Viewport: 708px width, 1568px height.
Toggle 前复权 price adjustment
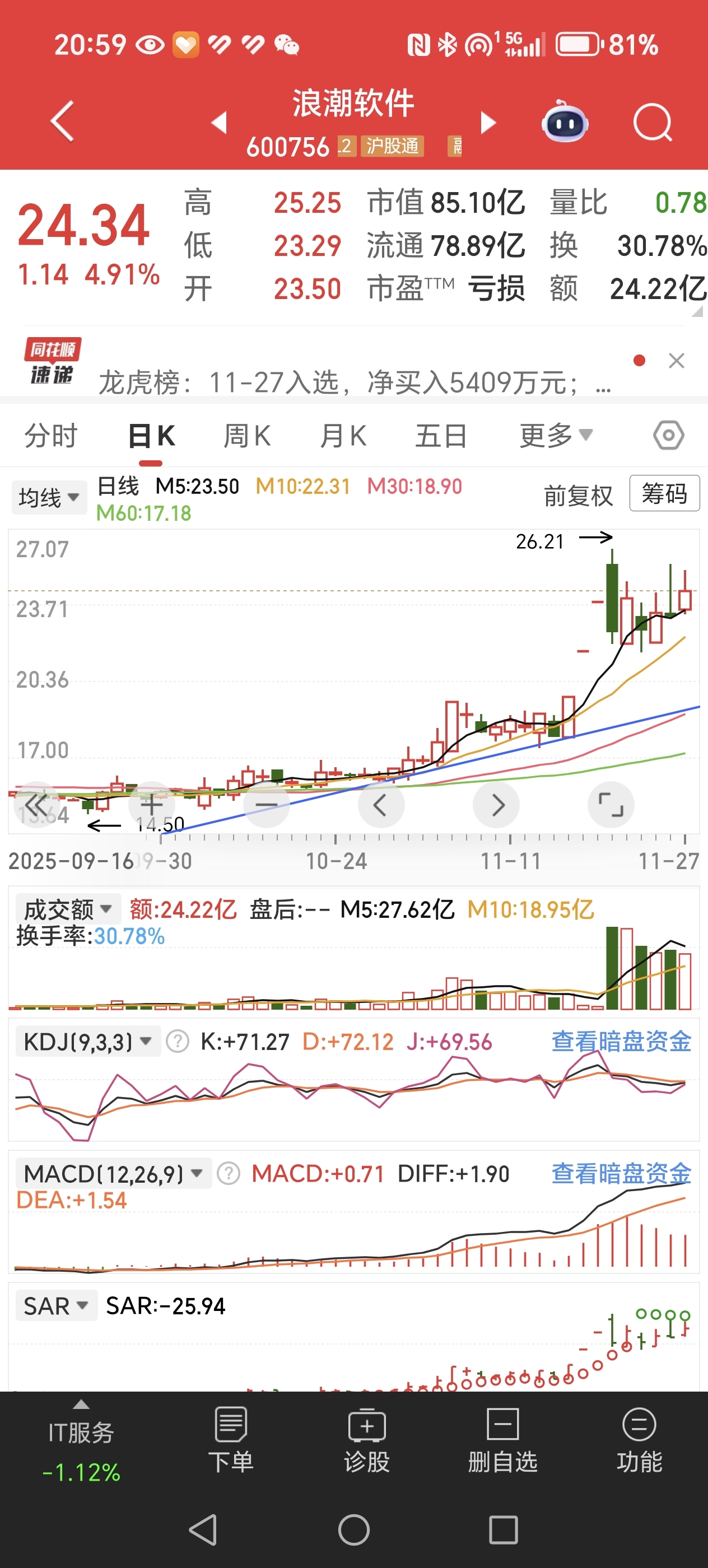(579, 496)
